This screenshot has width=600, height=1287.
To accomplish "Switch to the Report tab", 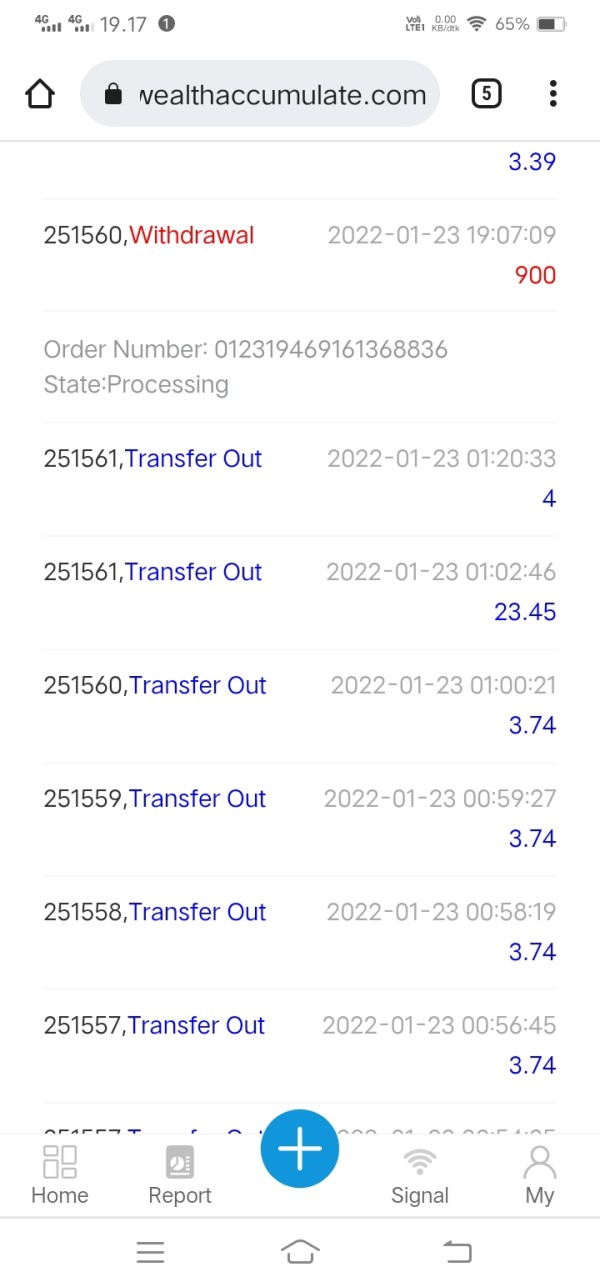I will pos(180,1175).
